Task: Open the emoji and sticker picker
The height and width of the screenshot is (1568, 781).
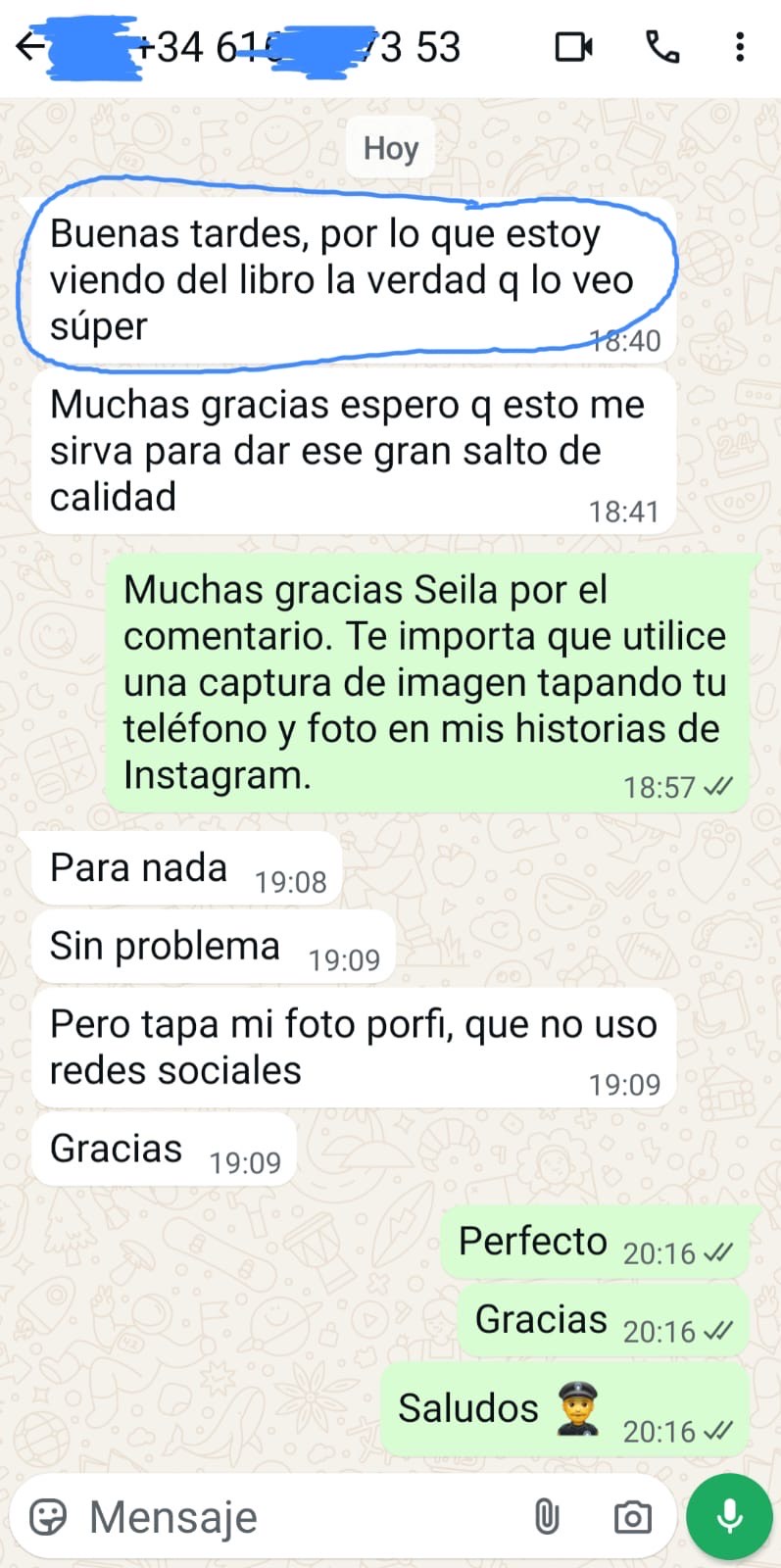Action: click(x=48, y=1516)
